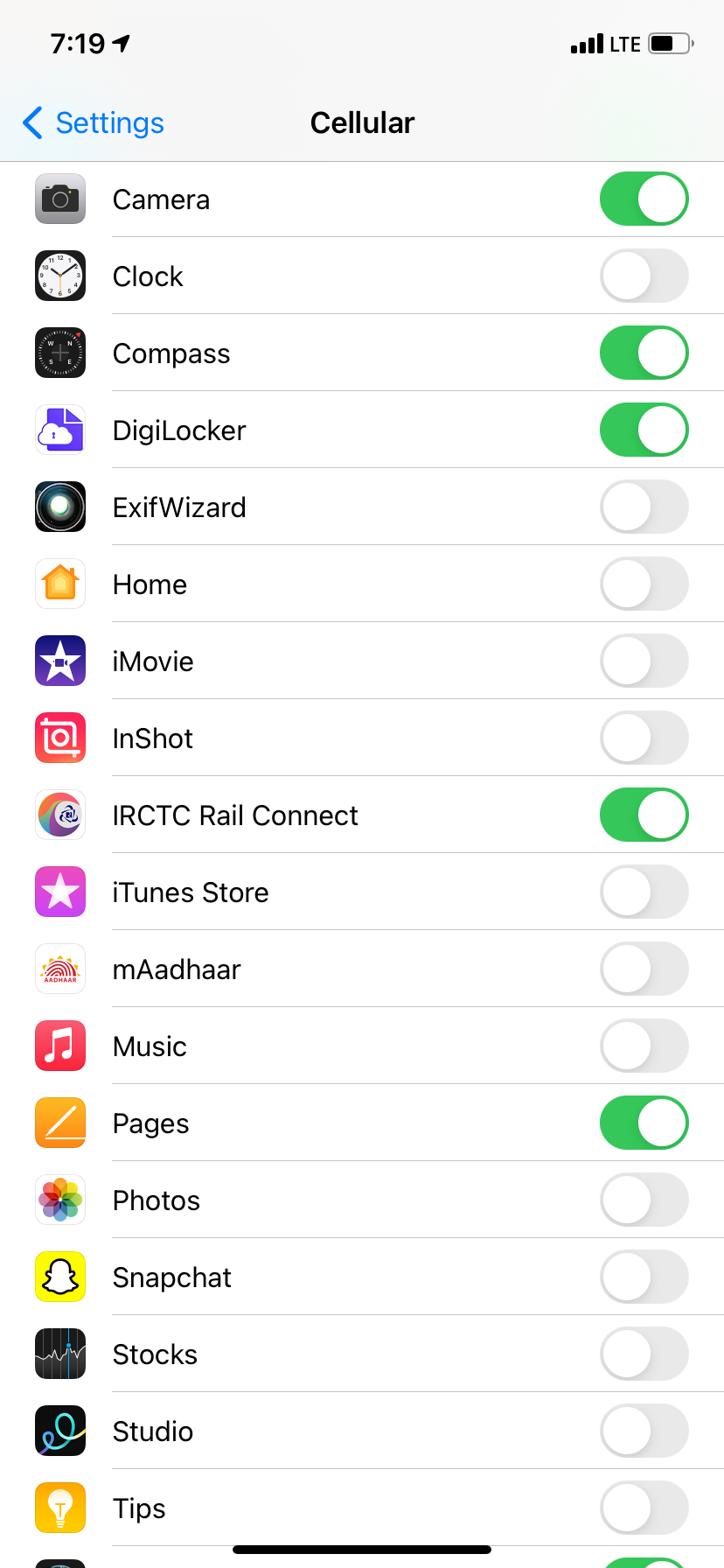Viewport: 724px width, 1568px height.
Task: Enable cellular data for Clock
Action: pyautogui.click(x=644, y=276)
